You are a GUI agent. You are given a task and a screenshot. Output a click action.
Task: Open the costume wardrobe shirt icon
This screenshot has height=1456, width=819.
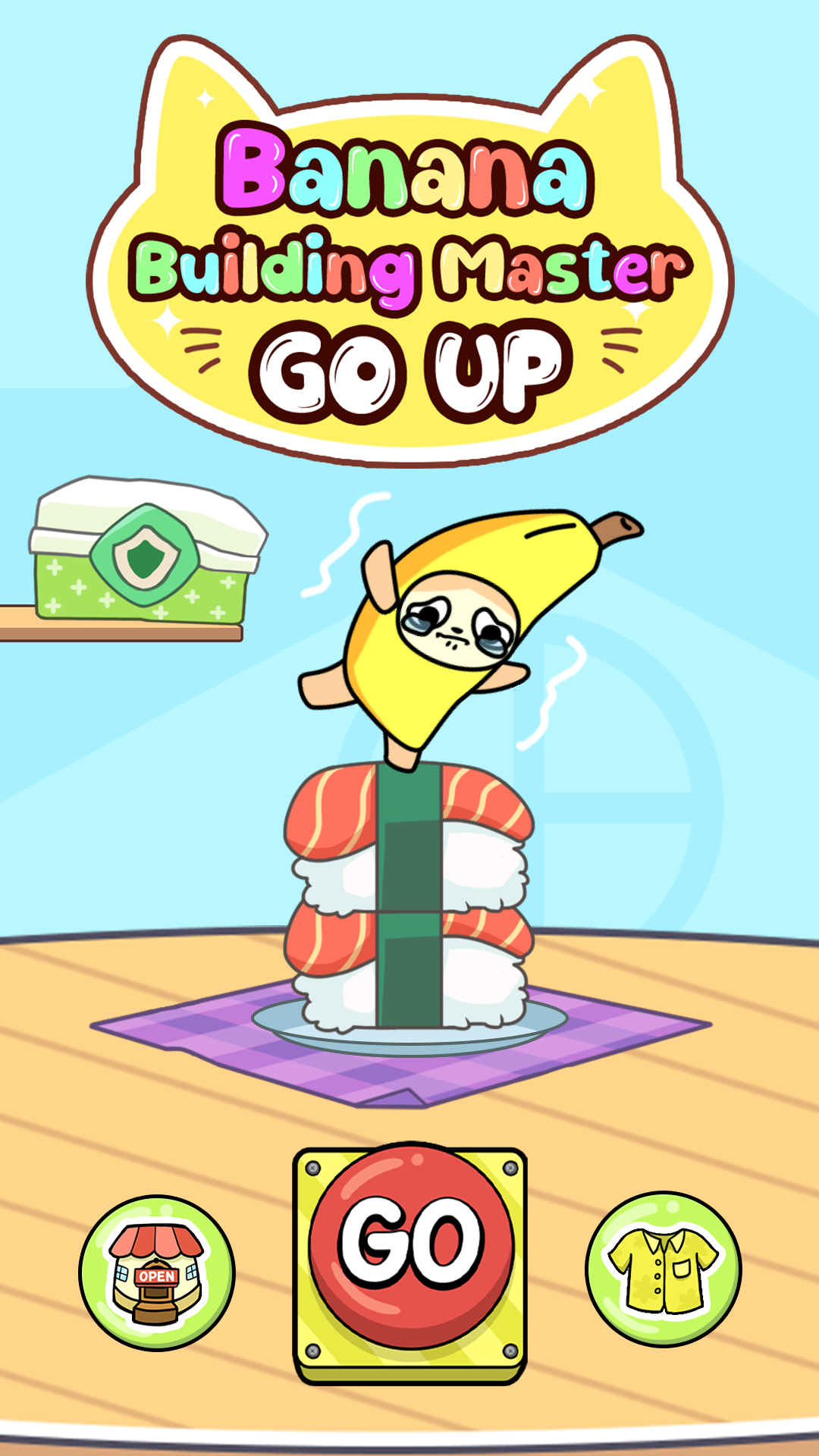(664, 1269)
